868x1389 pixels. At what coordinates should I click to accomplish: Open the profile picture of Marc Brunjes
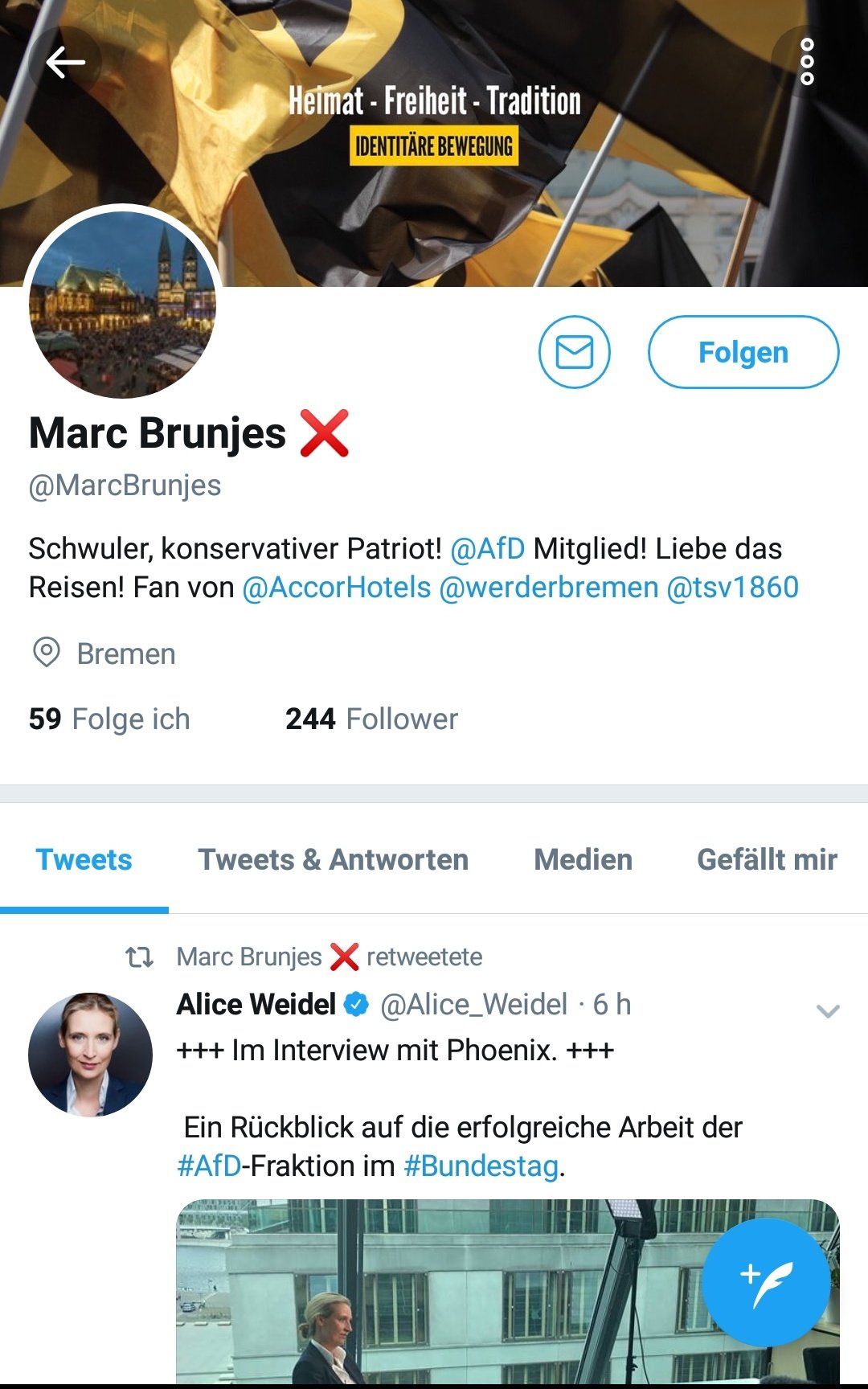coord(123,303)
